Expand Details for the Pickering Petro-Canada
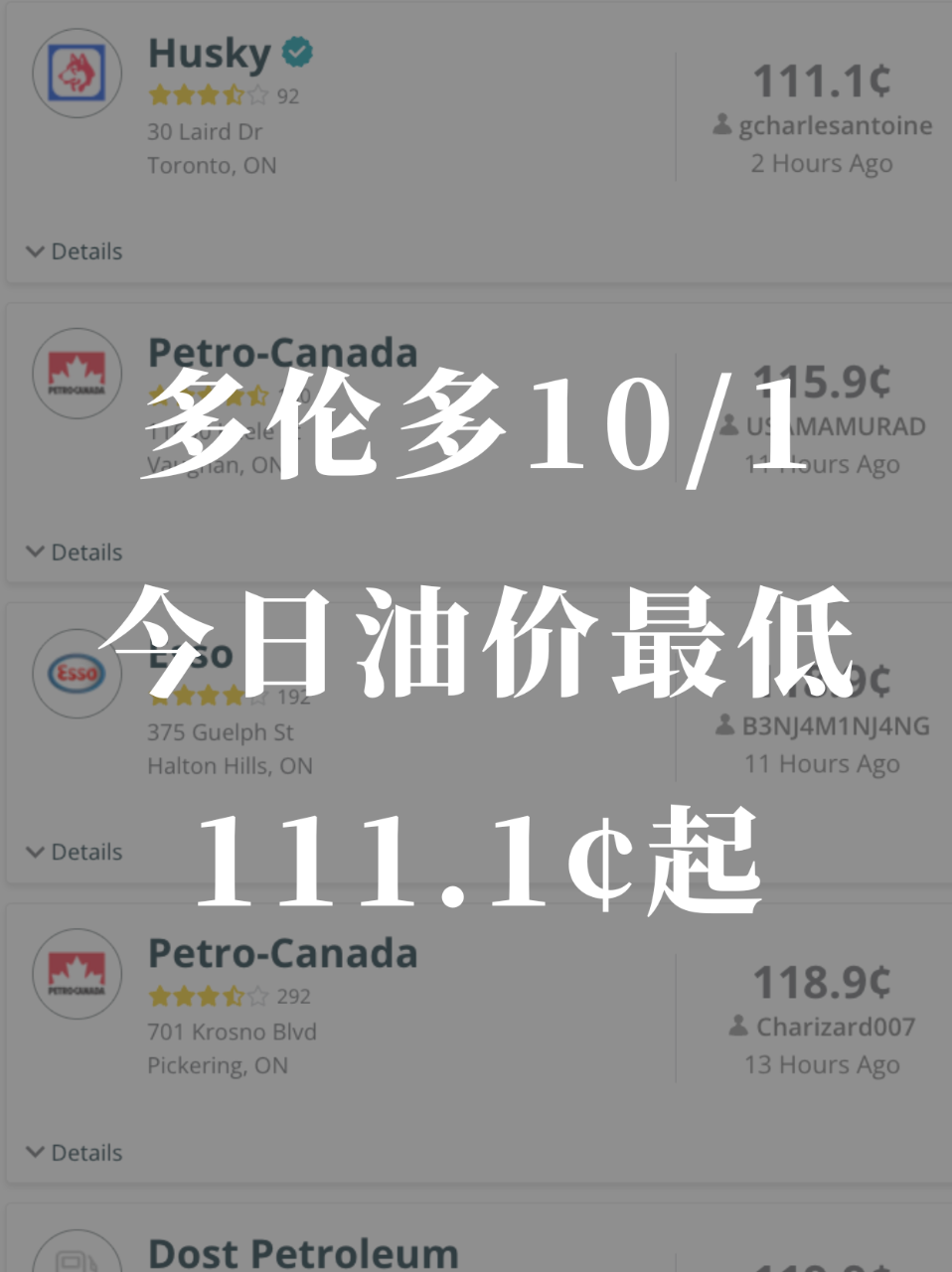This screenshot has width=952, height=1272. pos(73,1152)
